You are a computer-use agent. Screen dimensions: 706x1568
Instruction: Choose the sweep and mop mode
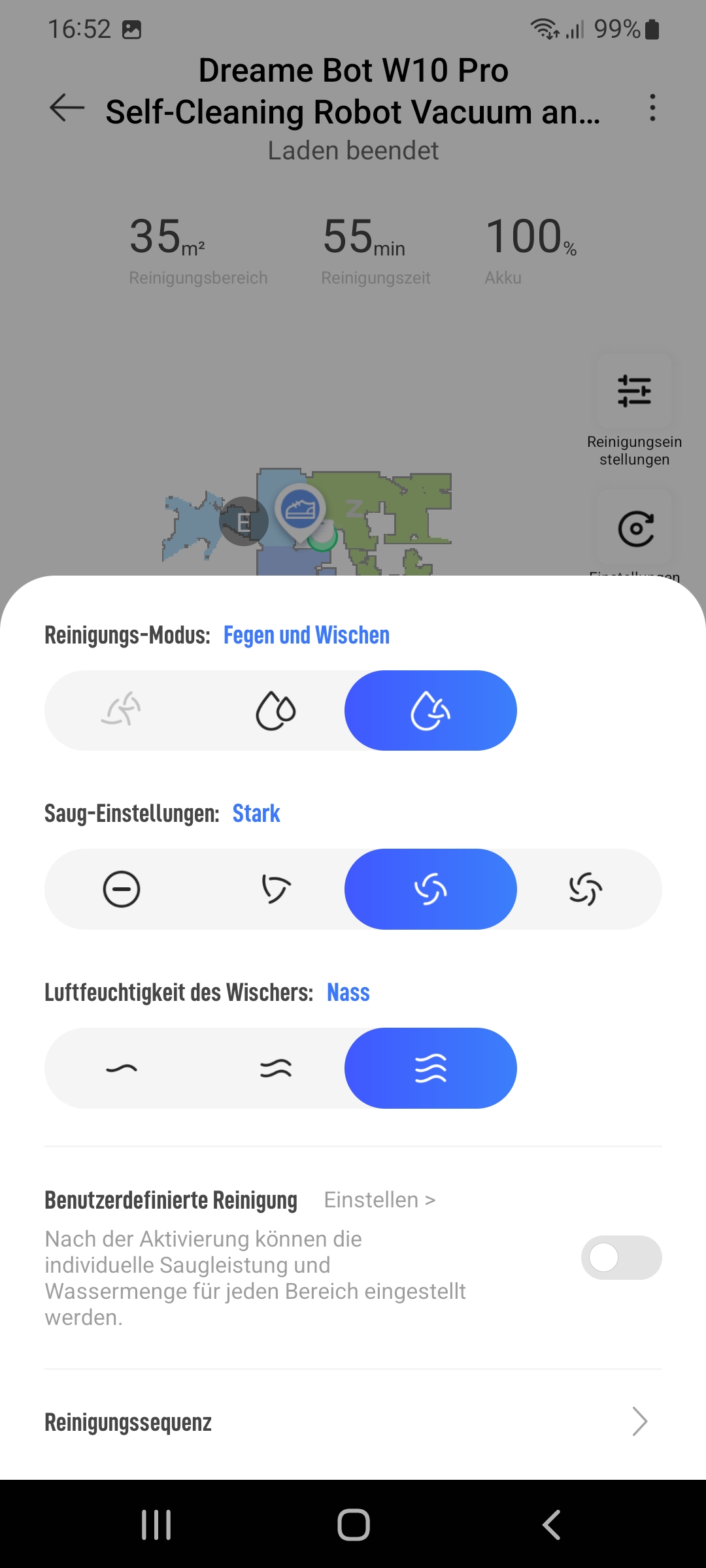tap(431, 710)
